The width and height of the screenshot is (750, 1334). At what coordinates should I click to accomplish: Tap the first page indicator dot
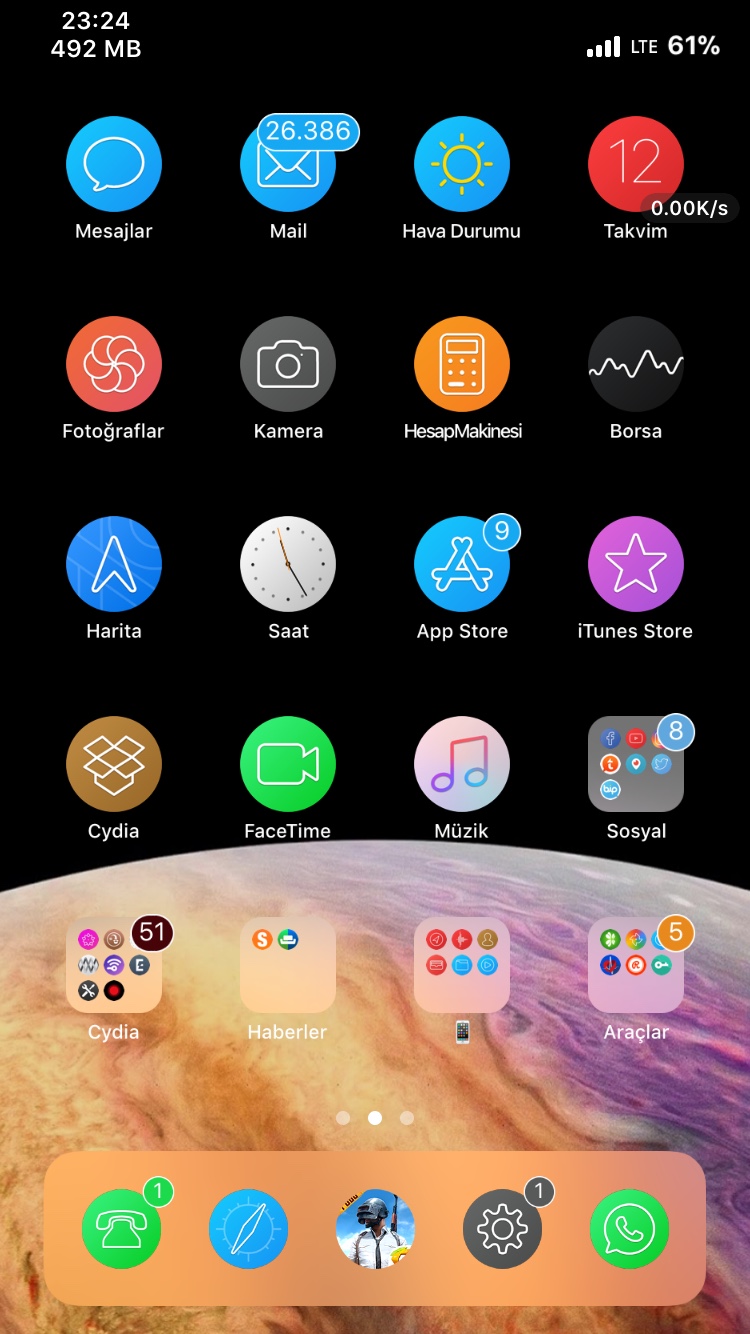pyautogui.click(x=344, y=1118)
